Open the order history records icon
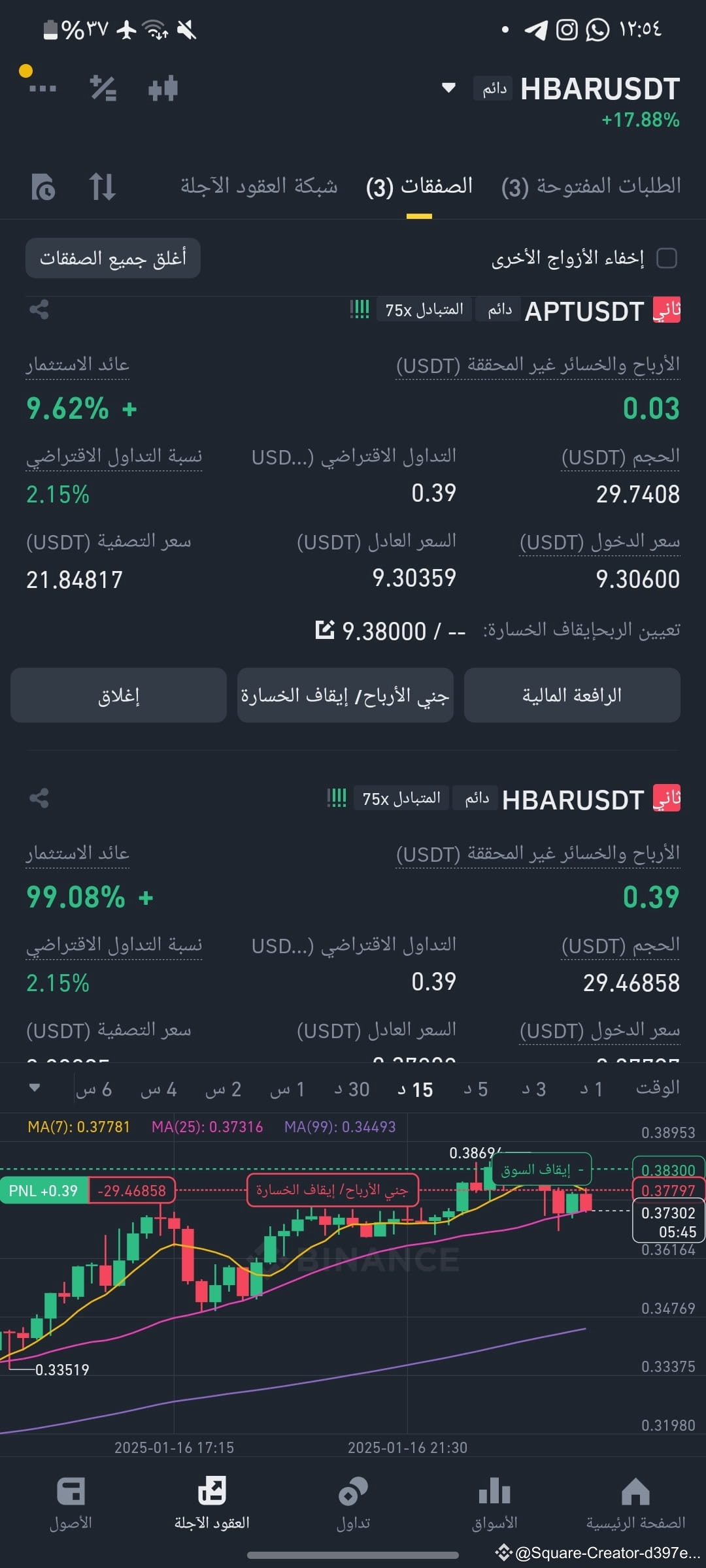 point(42,186)
